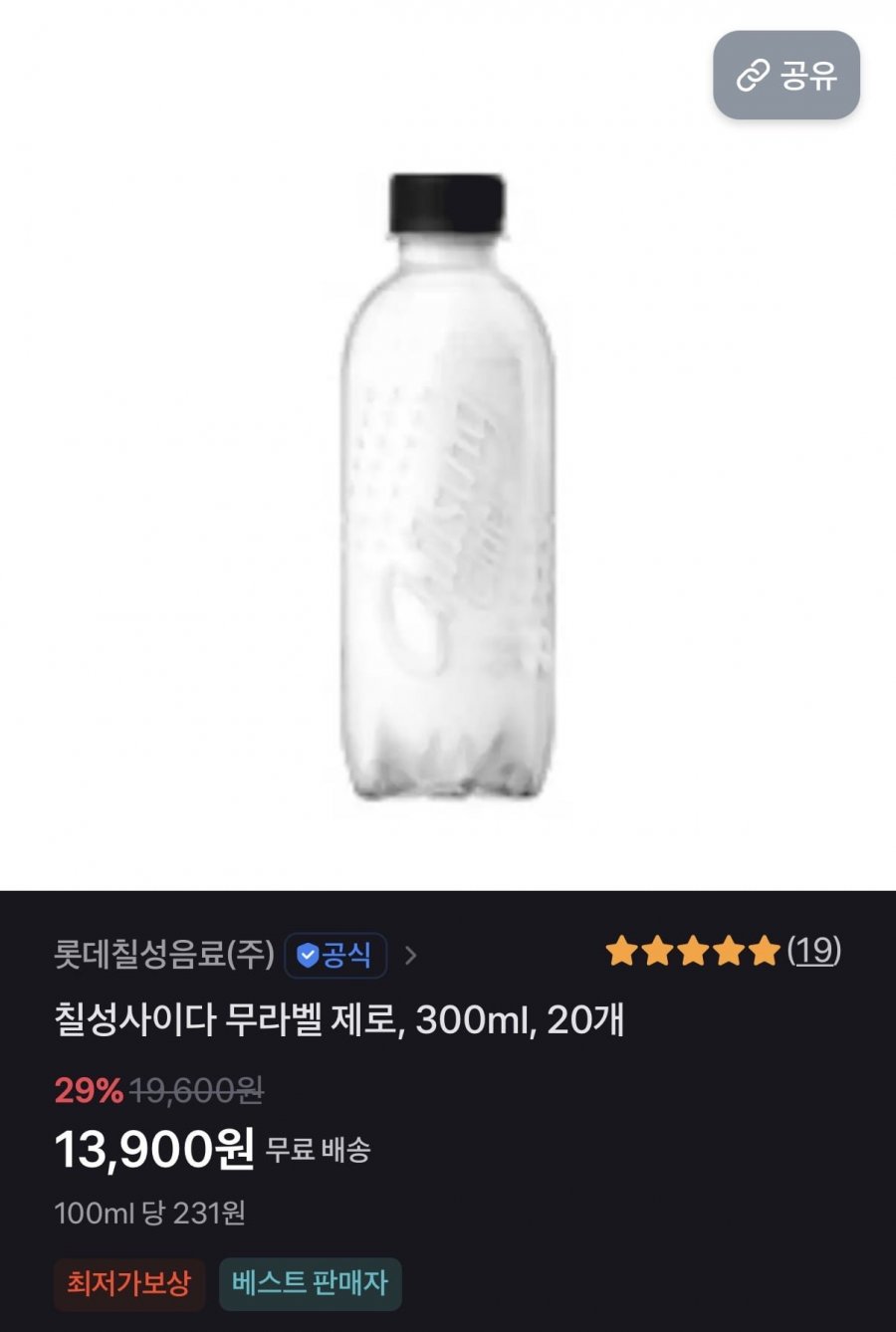Share this product via the 공유 button
896x1332 pixels.
(786, 76)
